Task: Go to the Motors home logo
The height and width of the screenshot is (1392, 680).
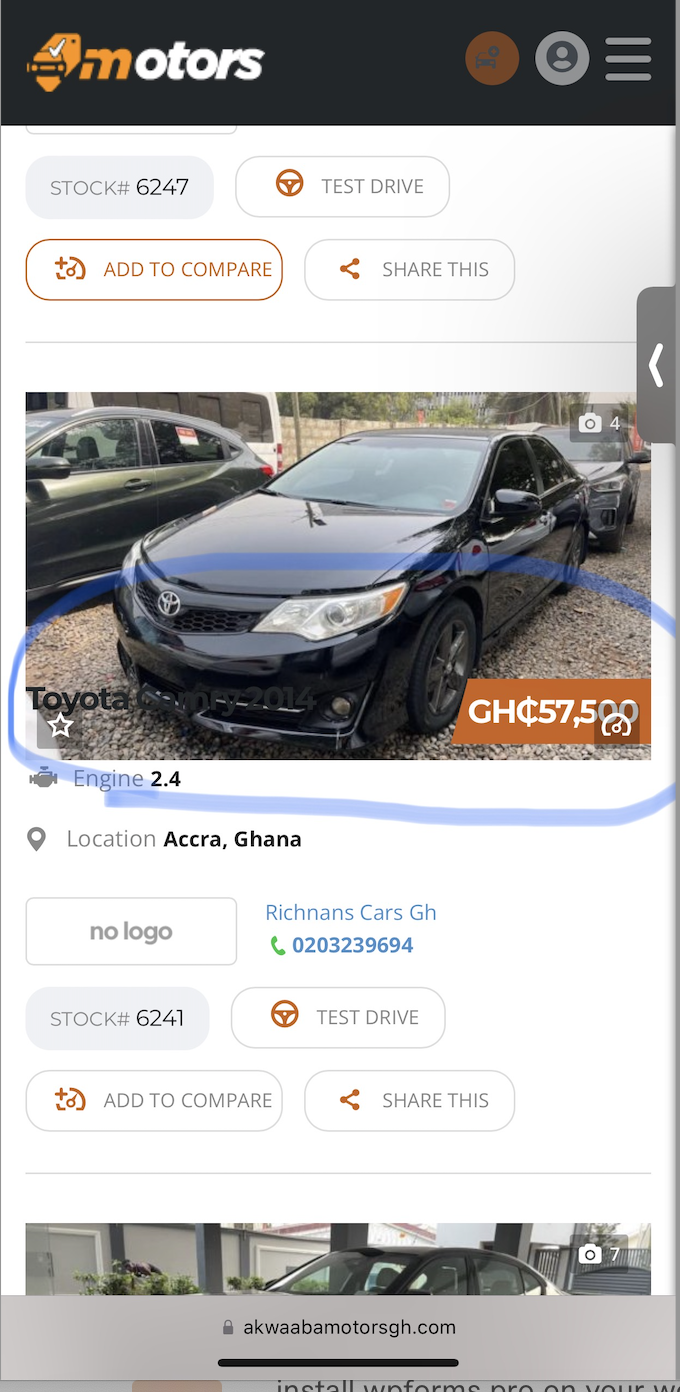Action: tap(146, 60)
